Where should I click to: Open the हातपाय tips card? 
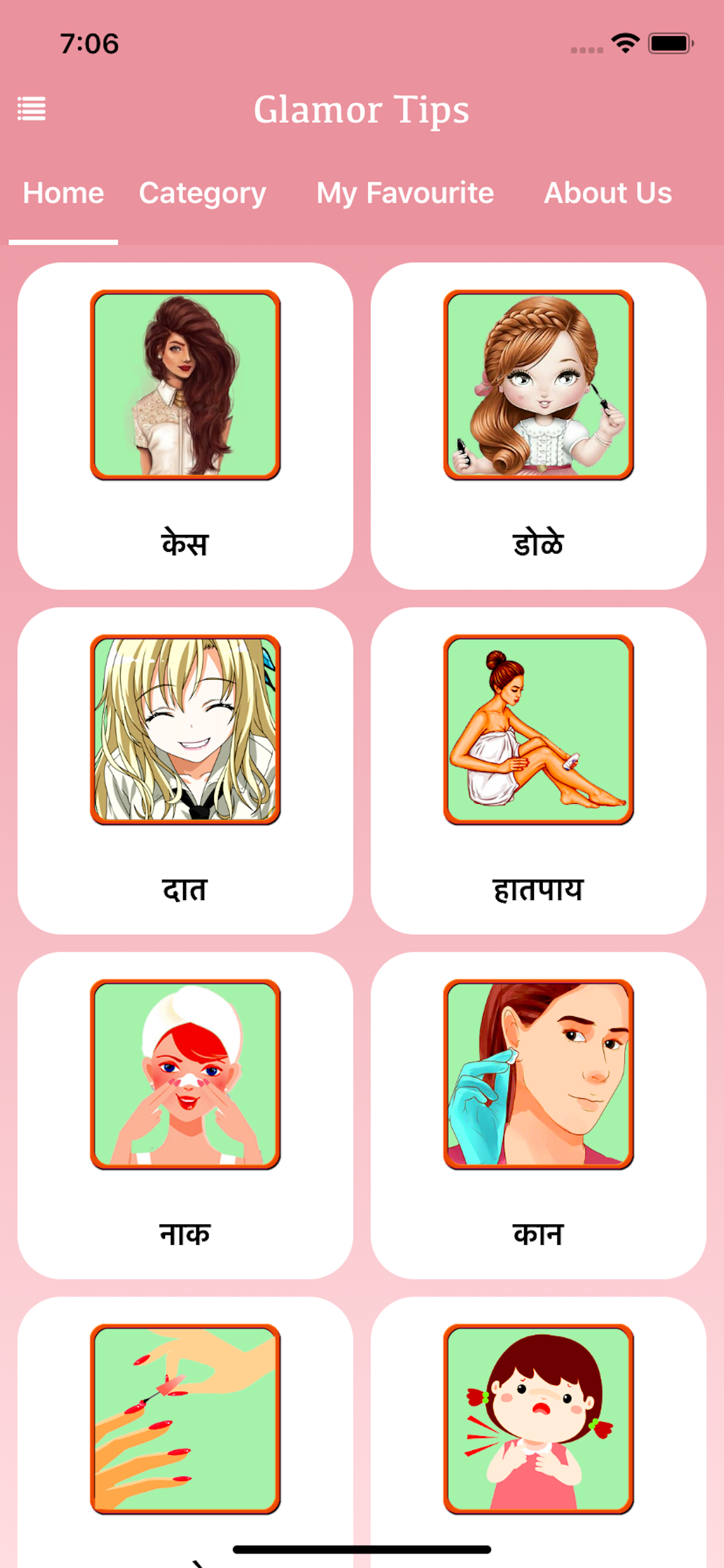(538, 770)
